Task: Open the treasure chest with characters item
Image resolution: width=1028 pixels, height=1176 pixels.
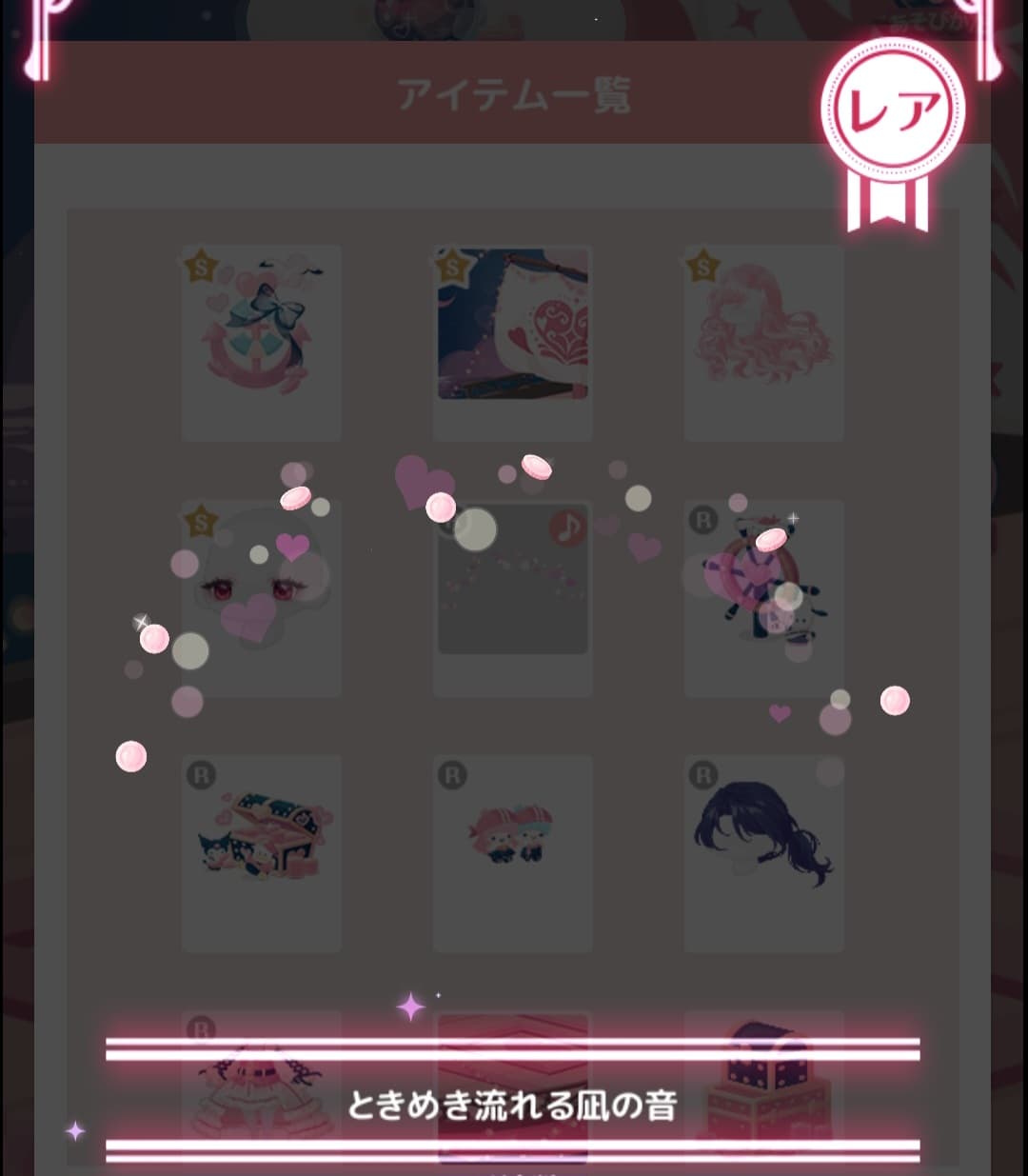Action: (x=261, y=852)
